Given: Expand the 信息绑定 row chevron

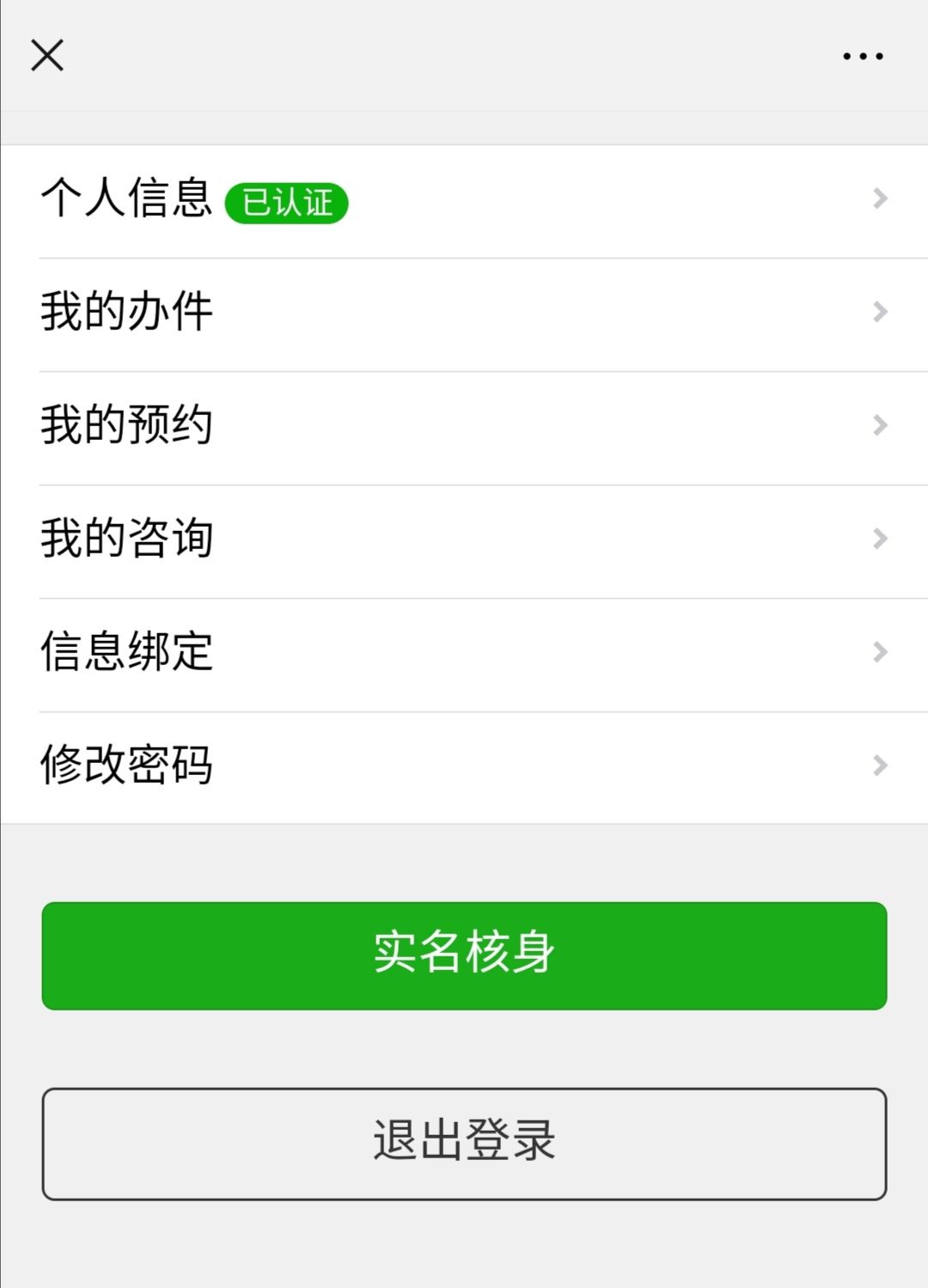Looking at the screenshot, I should [x=878, y=651].
